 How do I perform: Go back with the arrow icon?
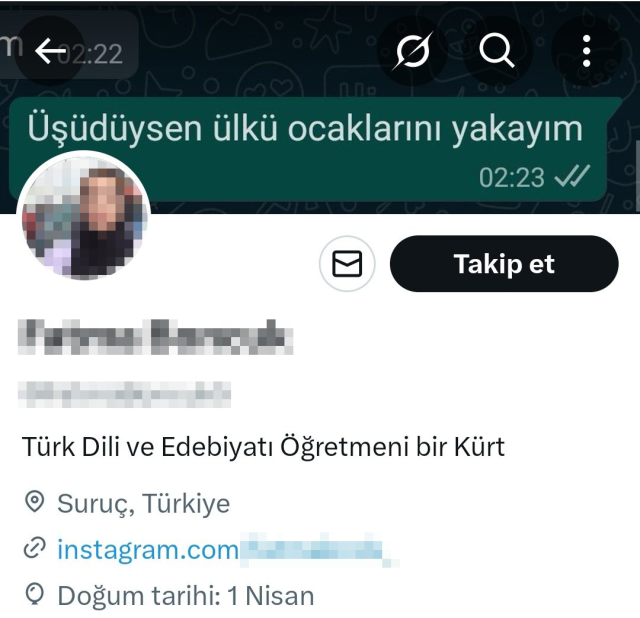coord(50,50)
